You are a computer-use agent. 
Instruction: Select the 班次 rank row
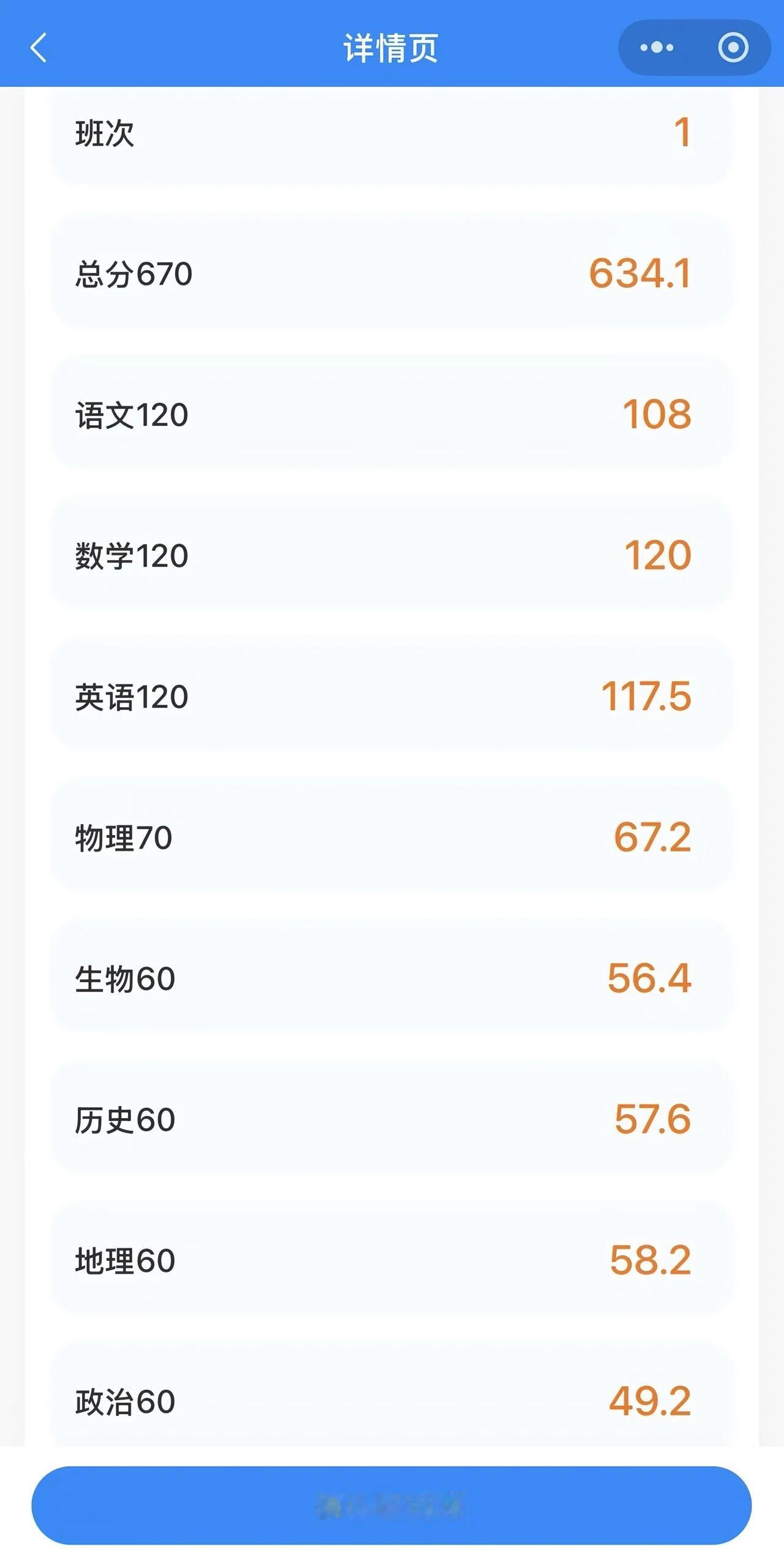(x=392, y=135)
